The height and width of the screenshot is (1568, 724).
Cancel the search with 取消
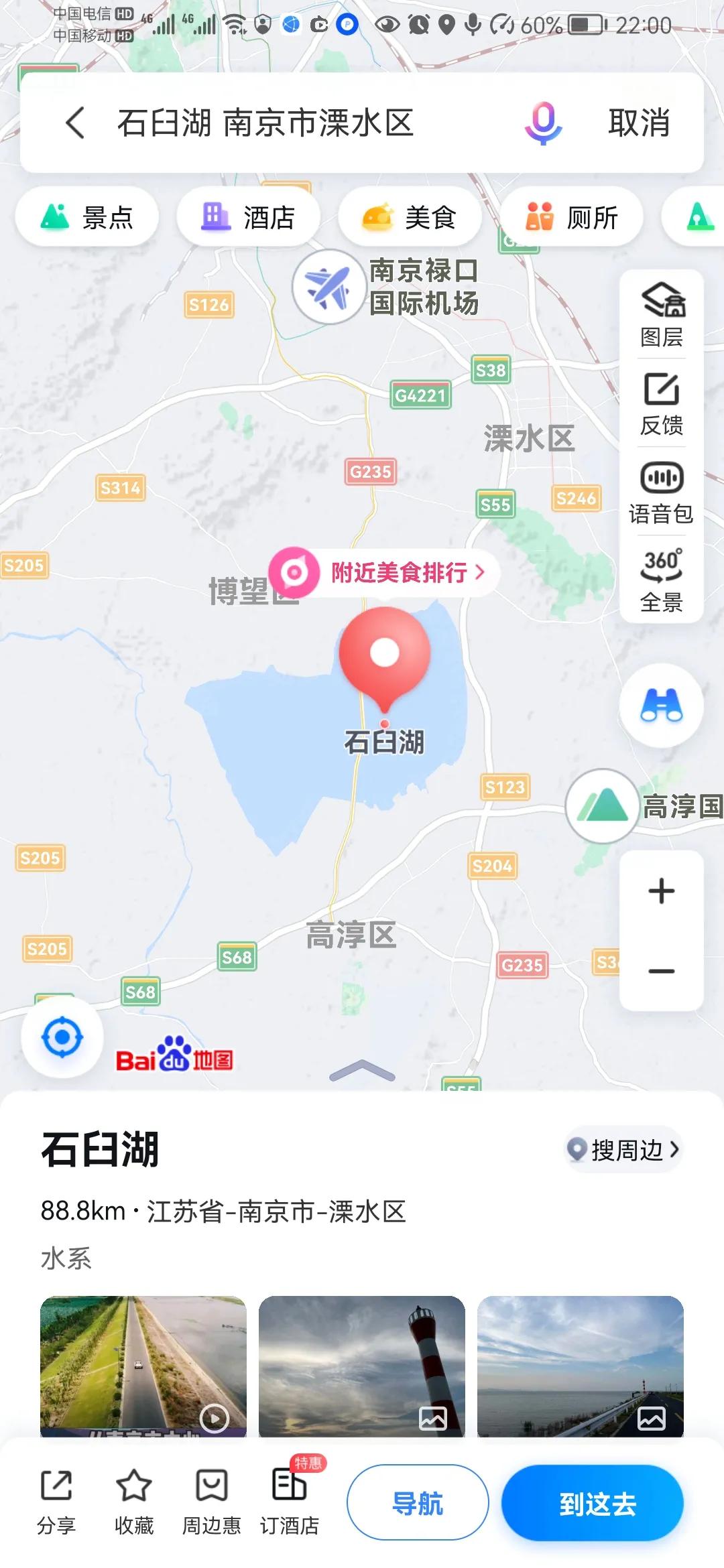[638, 123]
